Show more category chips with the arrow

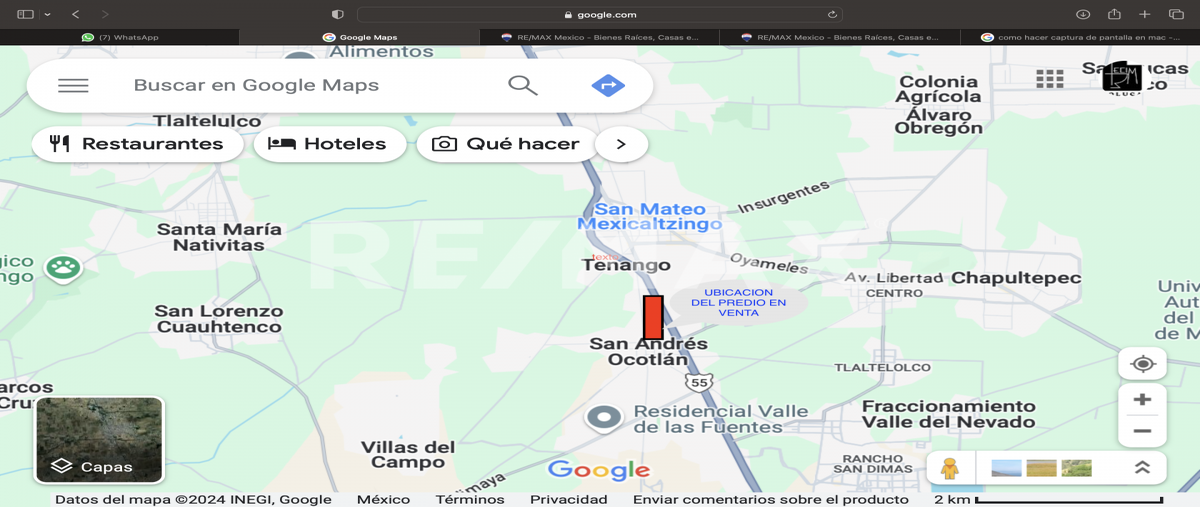point(621,144)
